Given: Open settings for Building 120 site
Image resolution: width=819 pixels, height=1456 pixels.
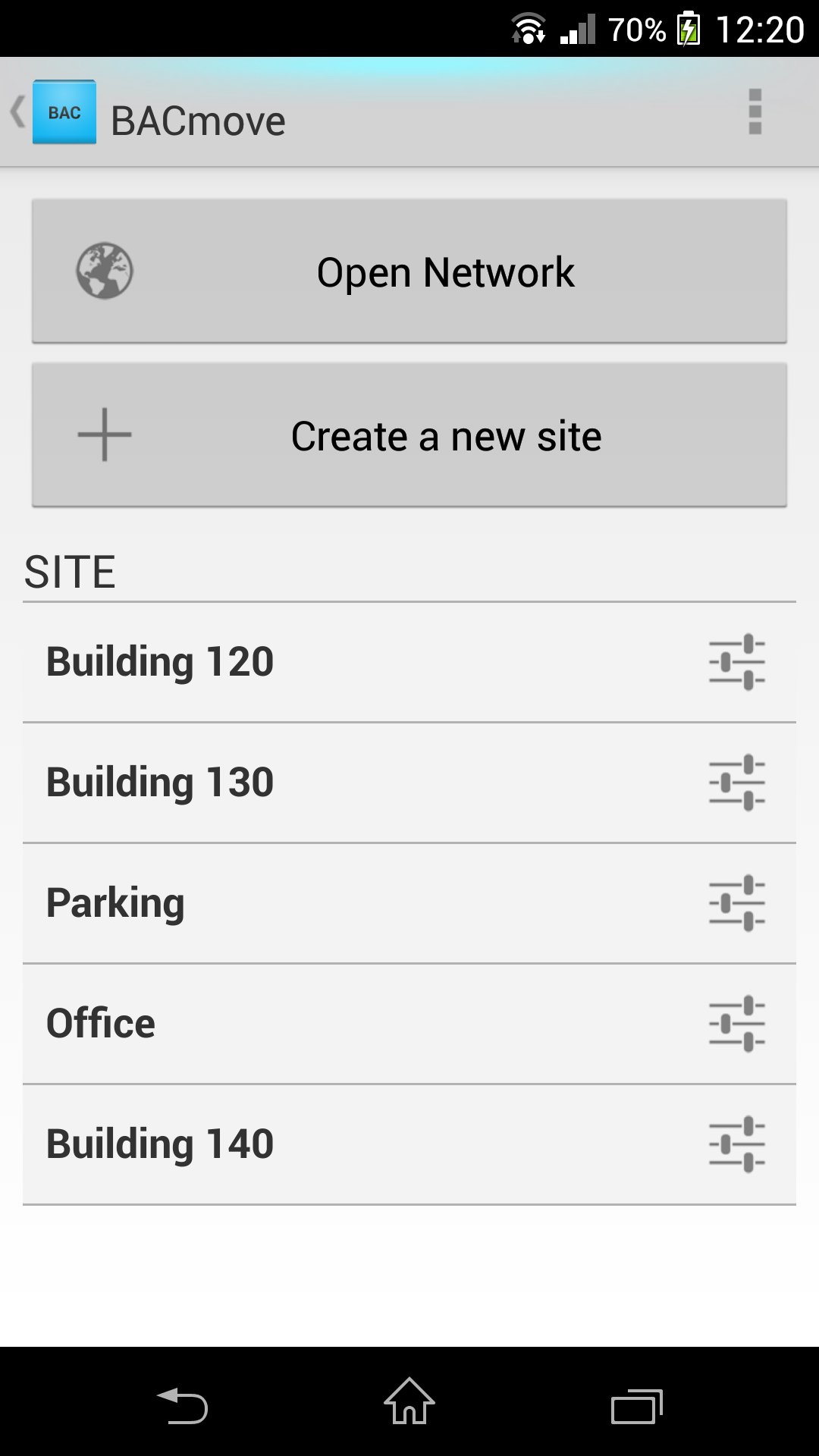Looking at the screenshot, I should point(736,661).
